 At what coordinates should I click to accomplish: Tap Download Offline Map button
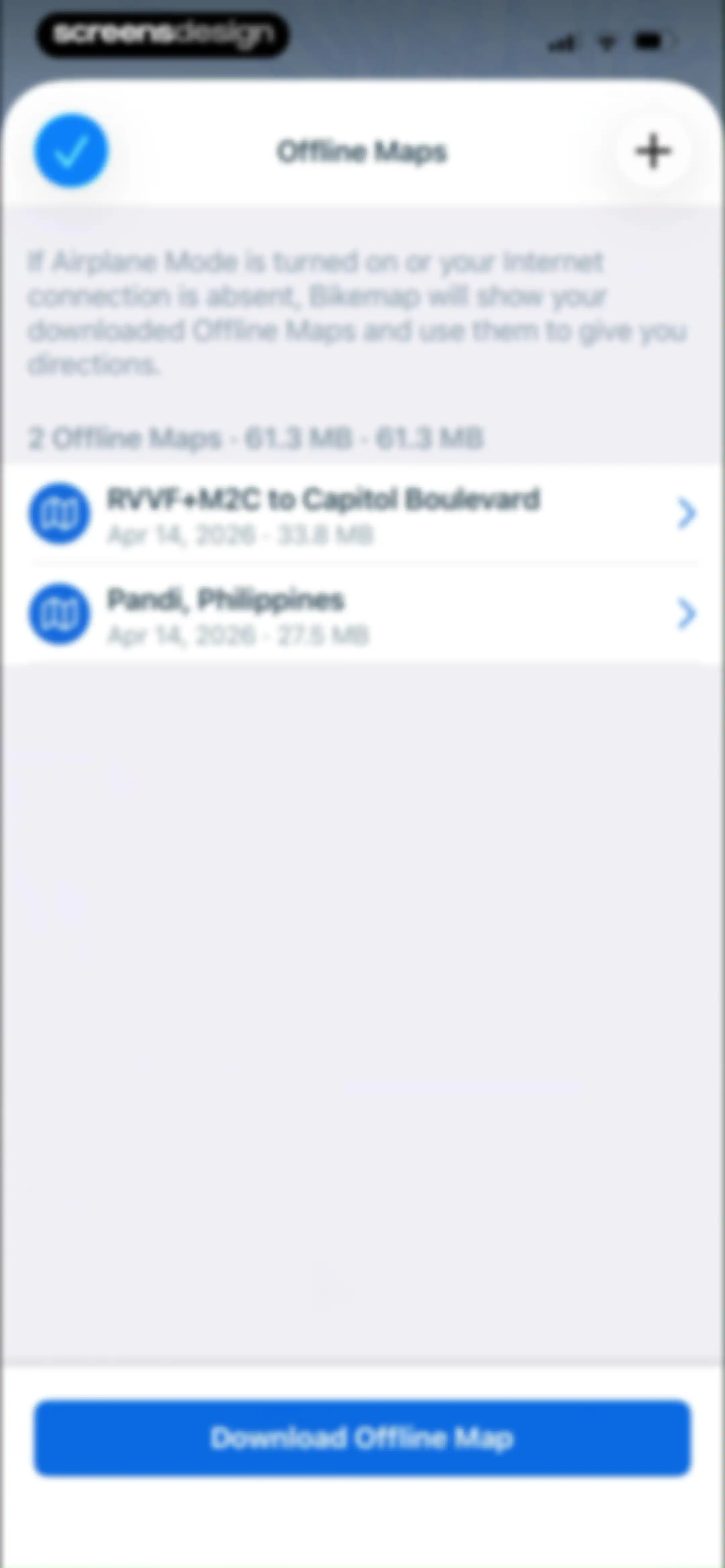click(362, 1438)
